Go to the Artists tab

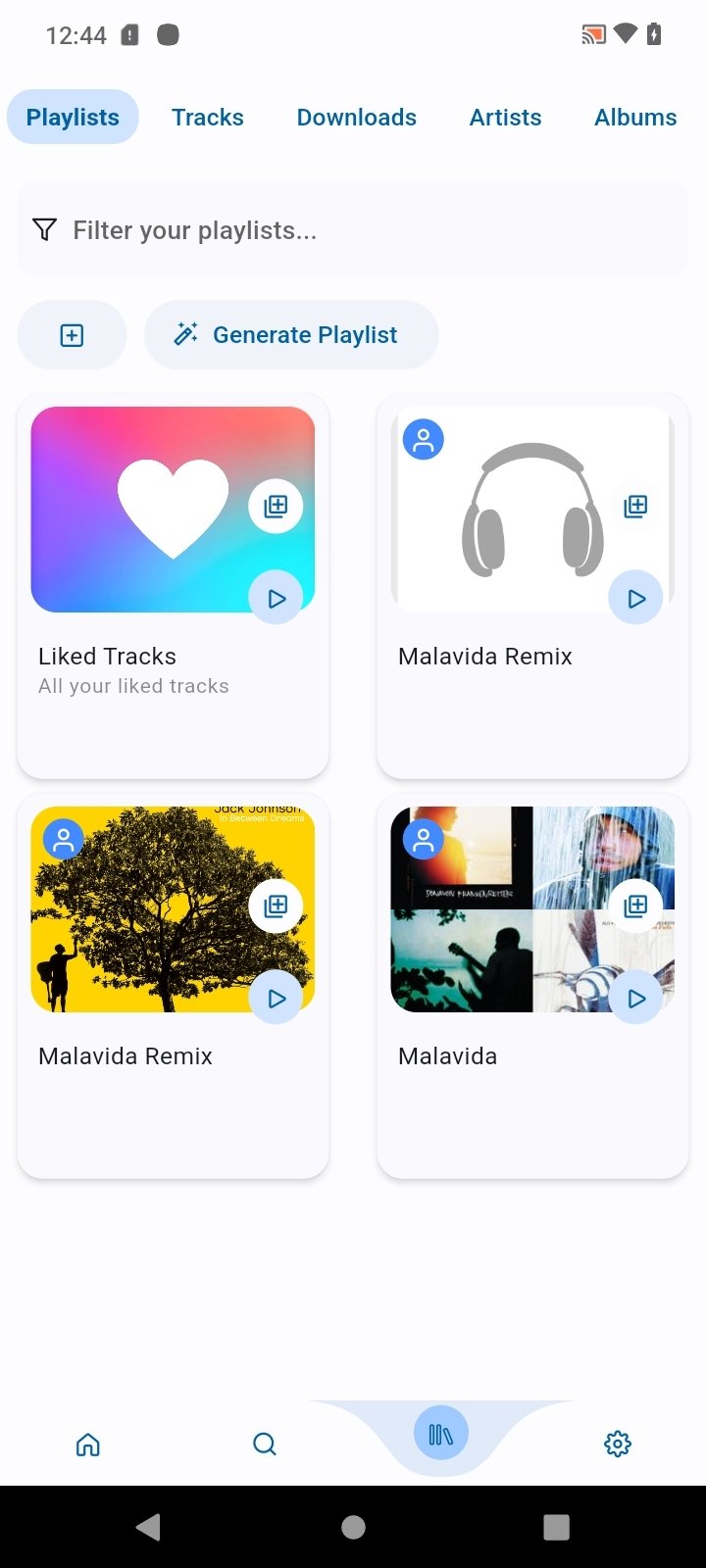point(505,117)
